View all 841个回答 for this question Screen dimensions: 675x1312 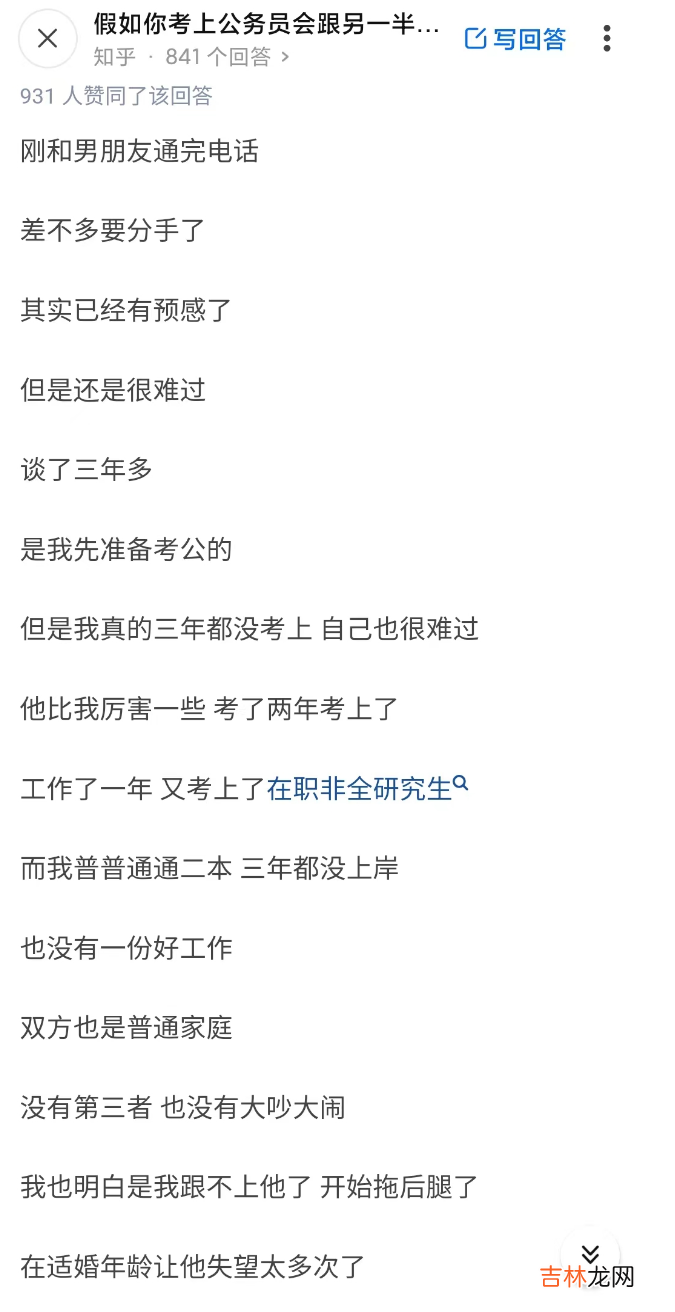228,57
